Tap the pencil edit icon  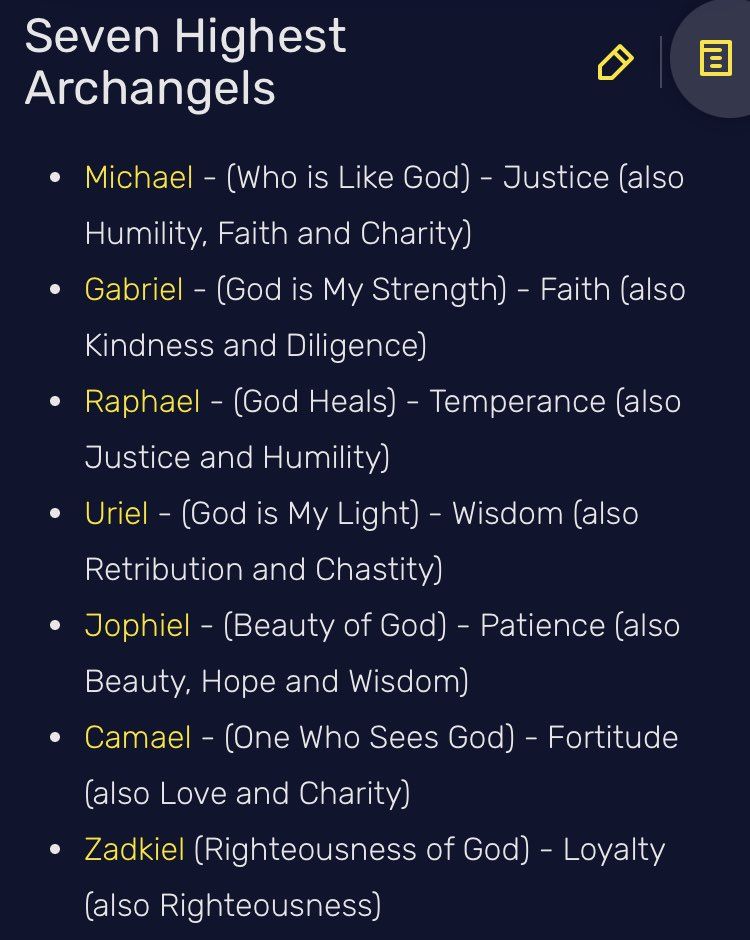[x=615, y=62]
